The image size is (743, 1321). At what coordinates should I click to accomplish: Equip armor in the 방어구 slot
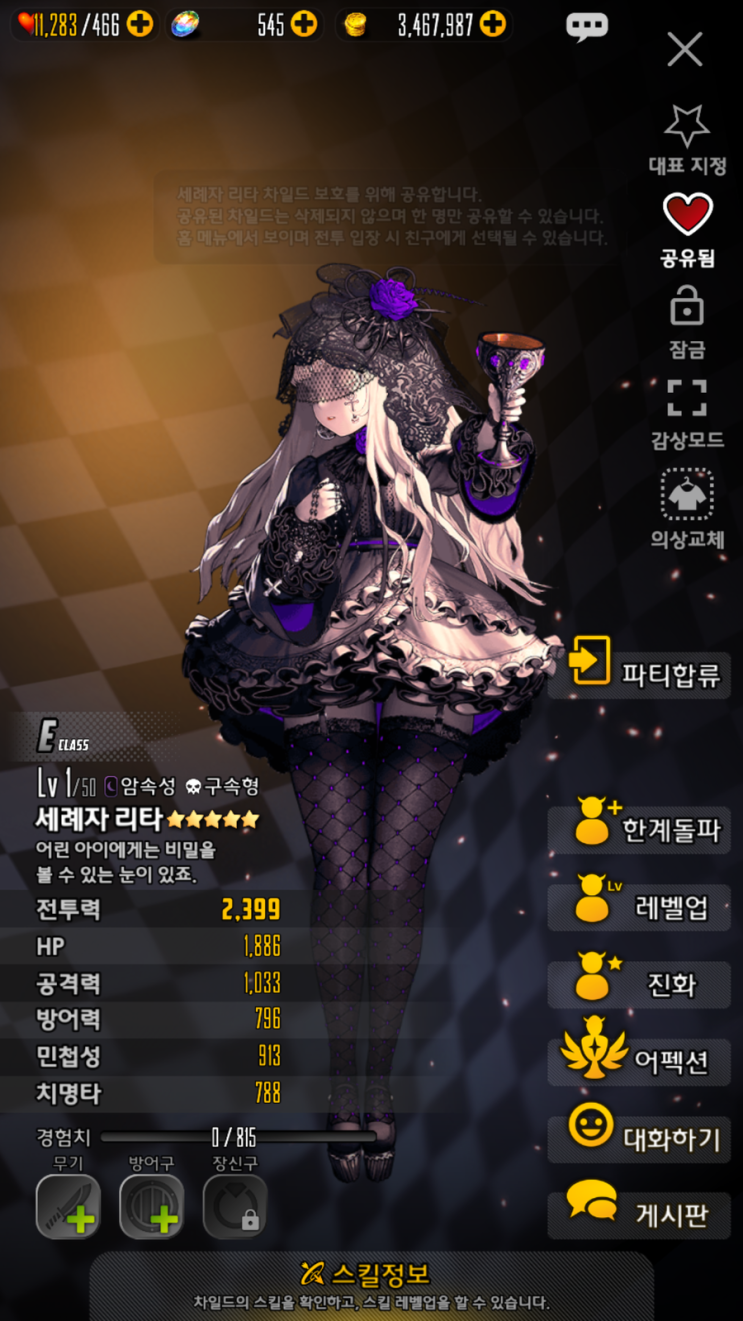pyautogui.click(x=152, y=1207)
